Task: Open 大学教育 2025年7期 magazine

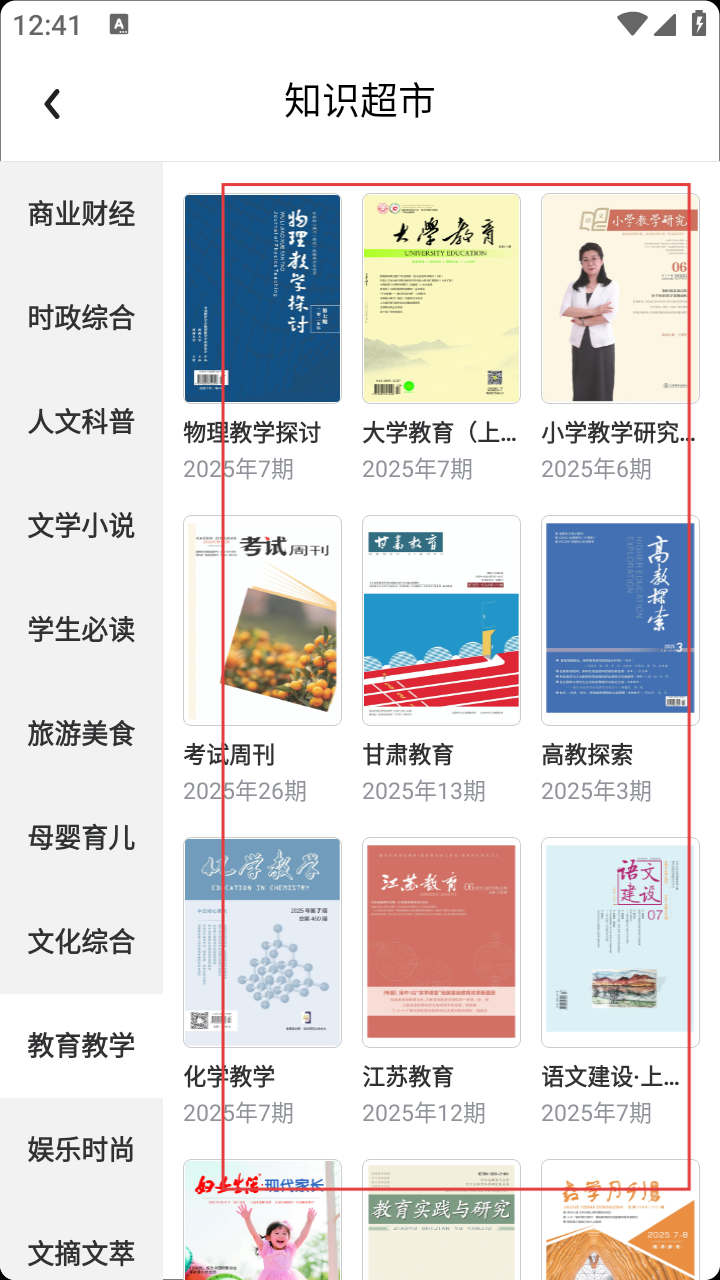Action: click(x=441, y=299)
